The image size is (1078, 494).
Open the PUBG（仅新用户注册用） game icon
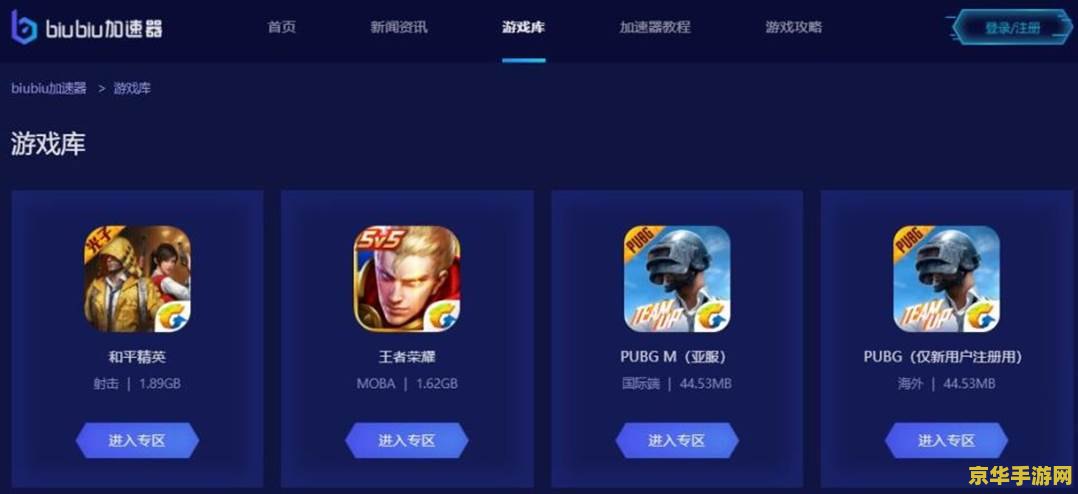946,279
